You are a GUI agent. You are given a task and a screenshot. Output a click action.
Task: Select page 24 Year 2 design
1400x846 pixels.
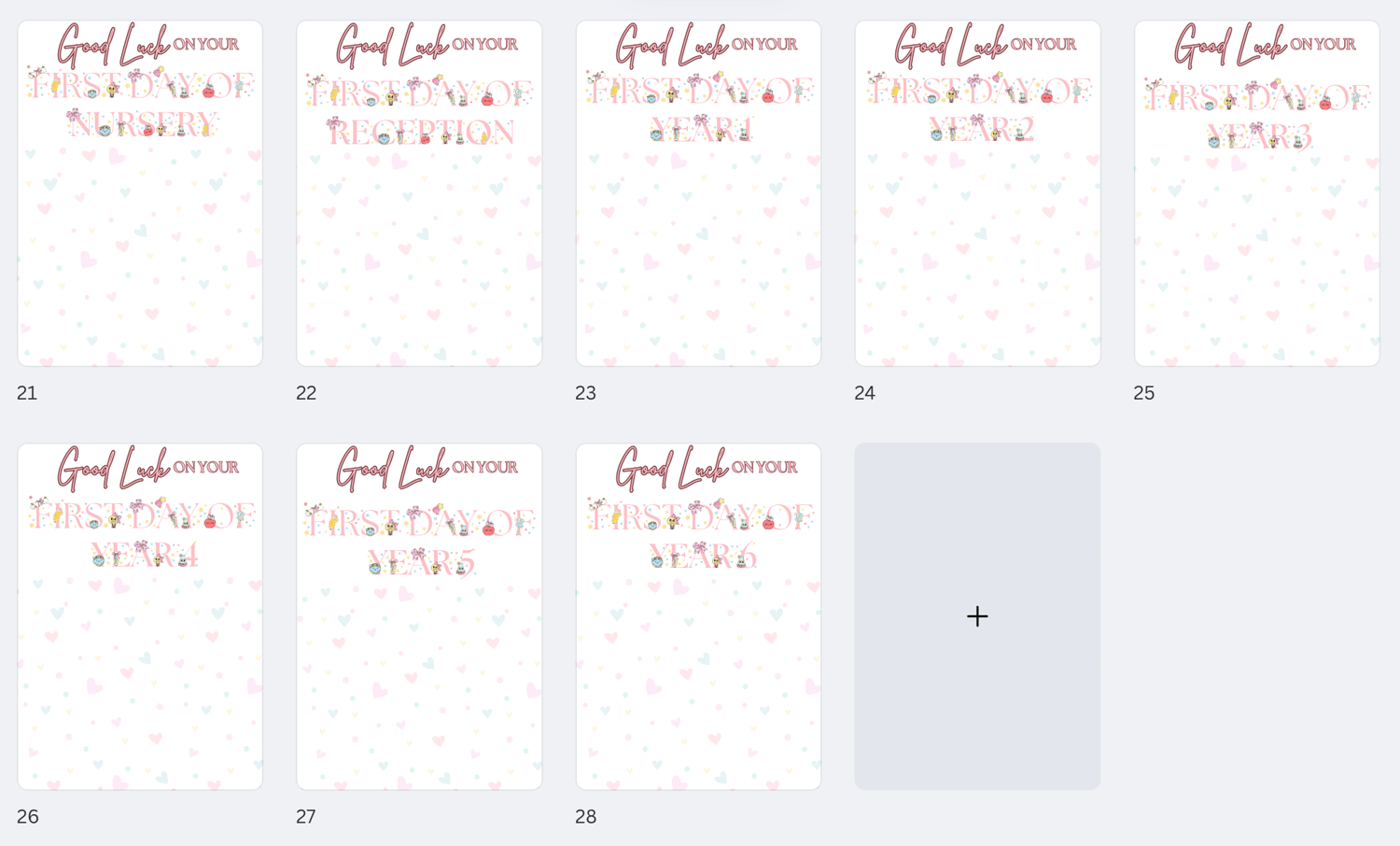977,193
